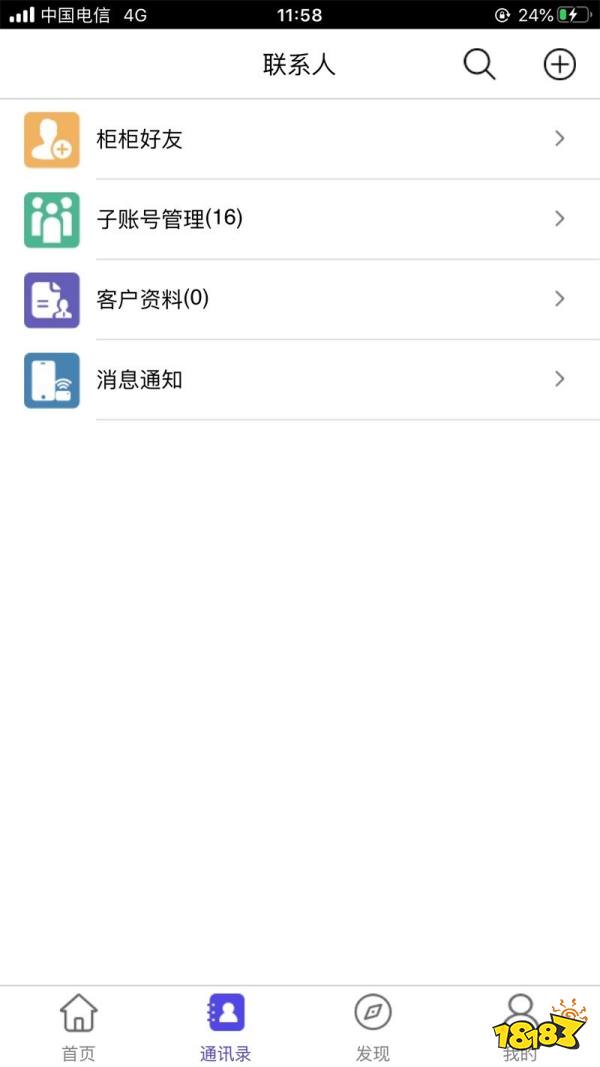Open 柜柜好友 list

(300, 139)
